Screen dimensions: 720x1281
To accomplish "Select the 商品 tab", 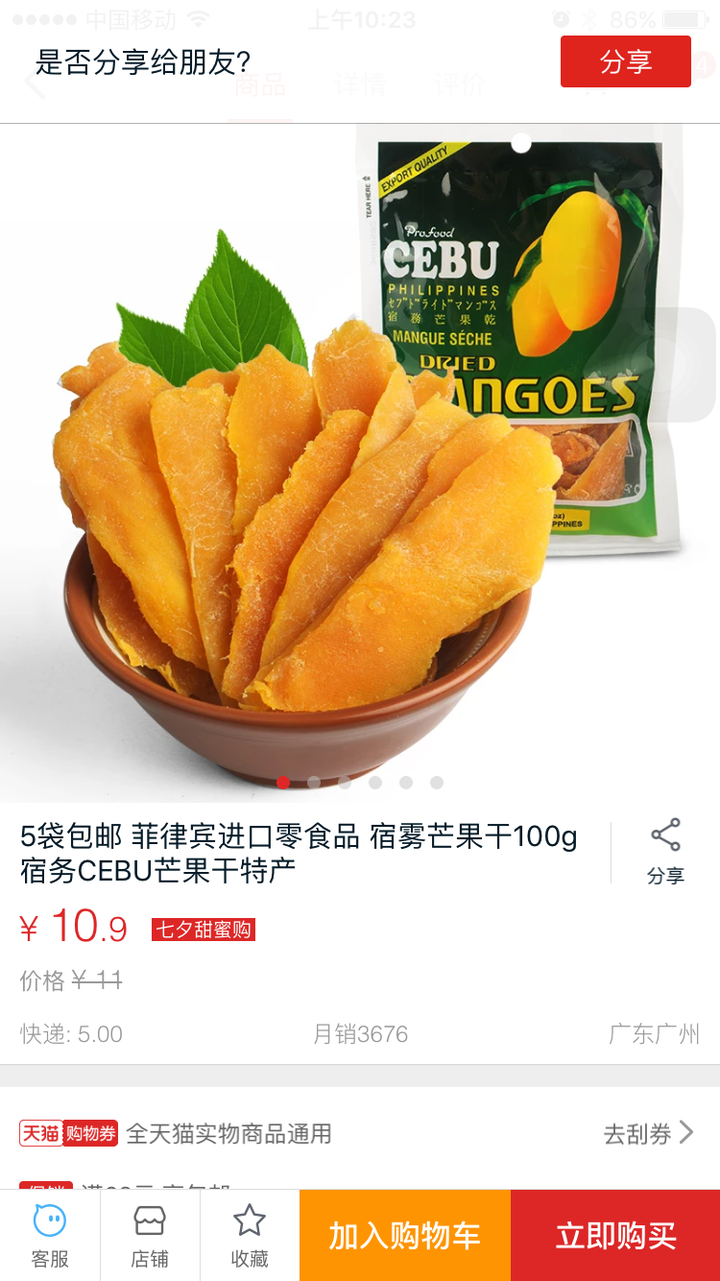I will click(x=262, y=86).
